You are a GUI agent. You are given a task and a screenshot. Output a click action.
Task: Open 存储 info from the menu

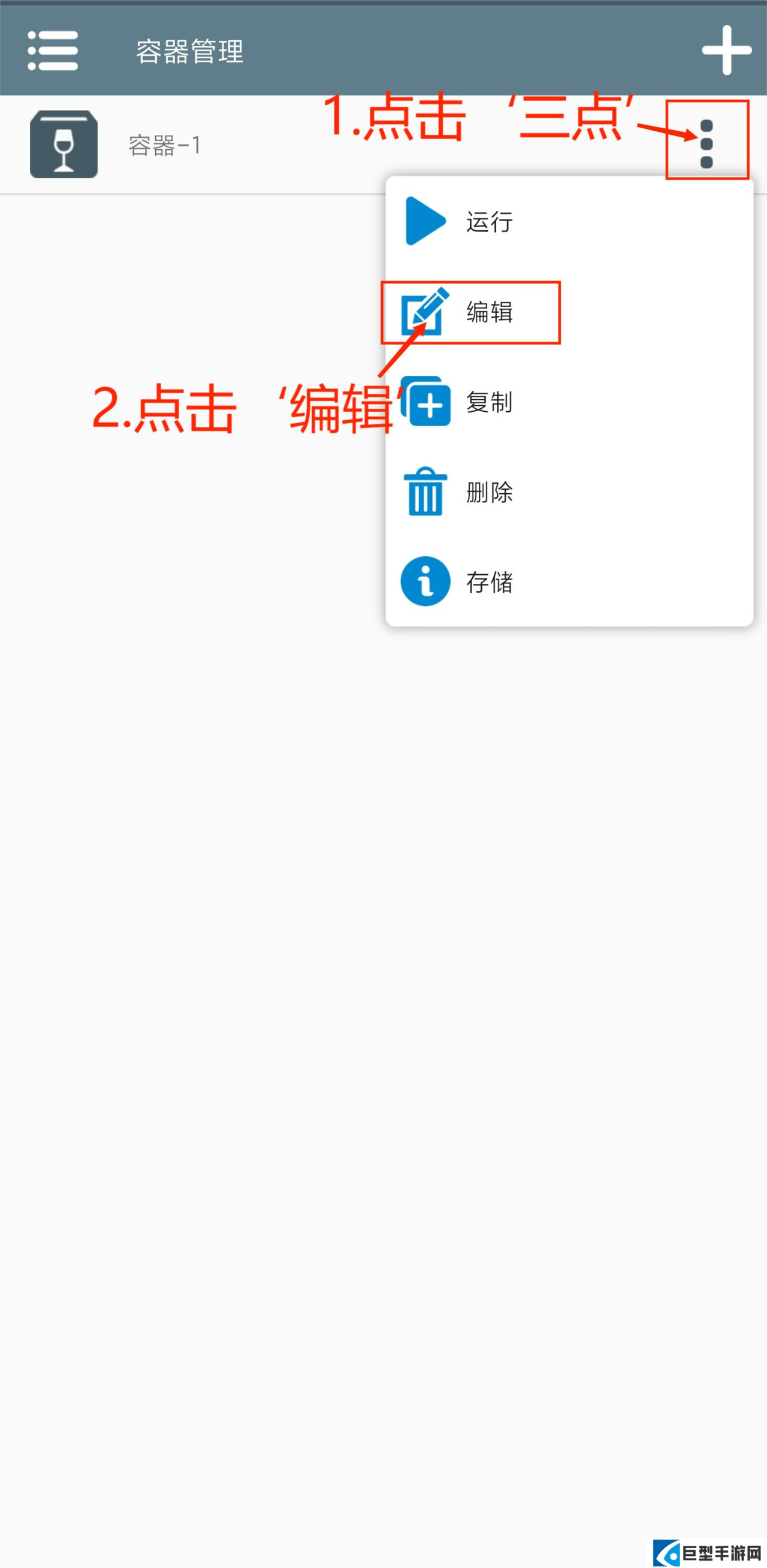tap(489, 583)
